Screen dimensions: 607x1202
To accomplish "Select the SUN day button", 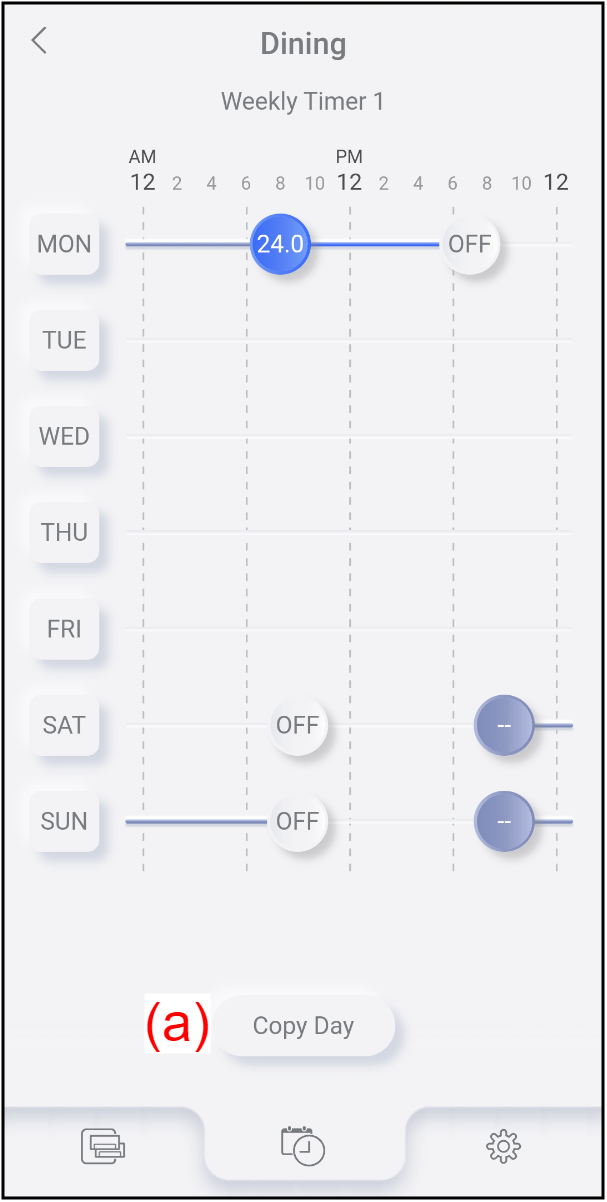I will click(x=64, y=821).
